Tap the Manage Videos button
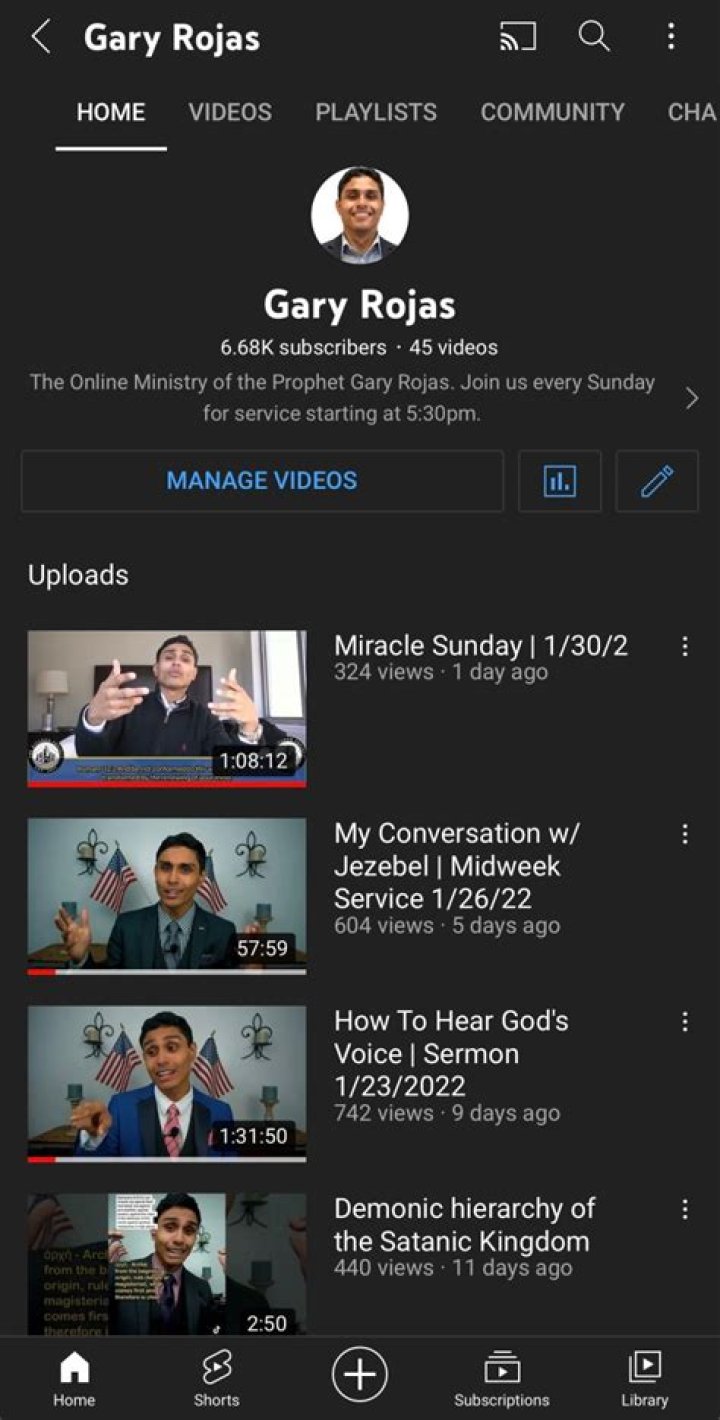720x1420 pixels. point(262,481)
